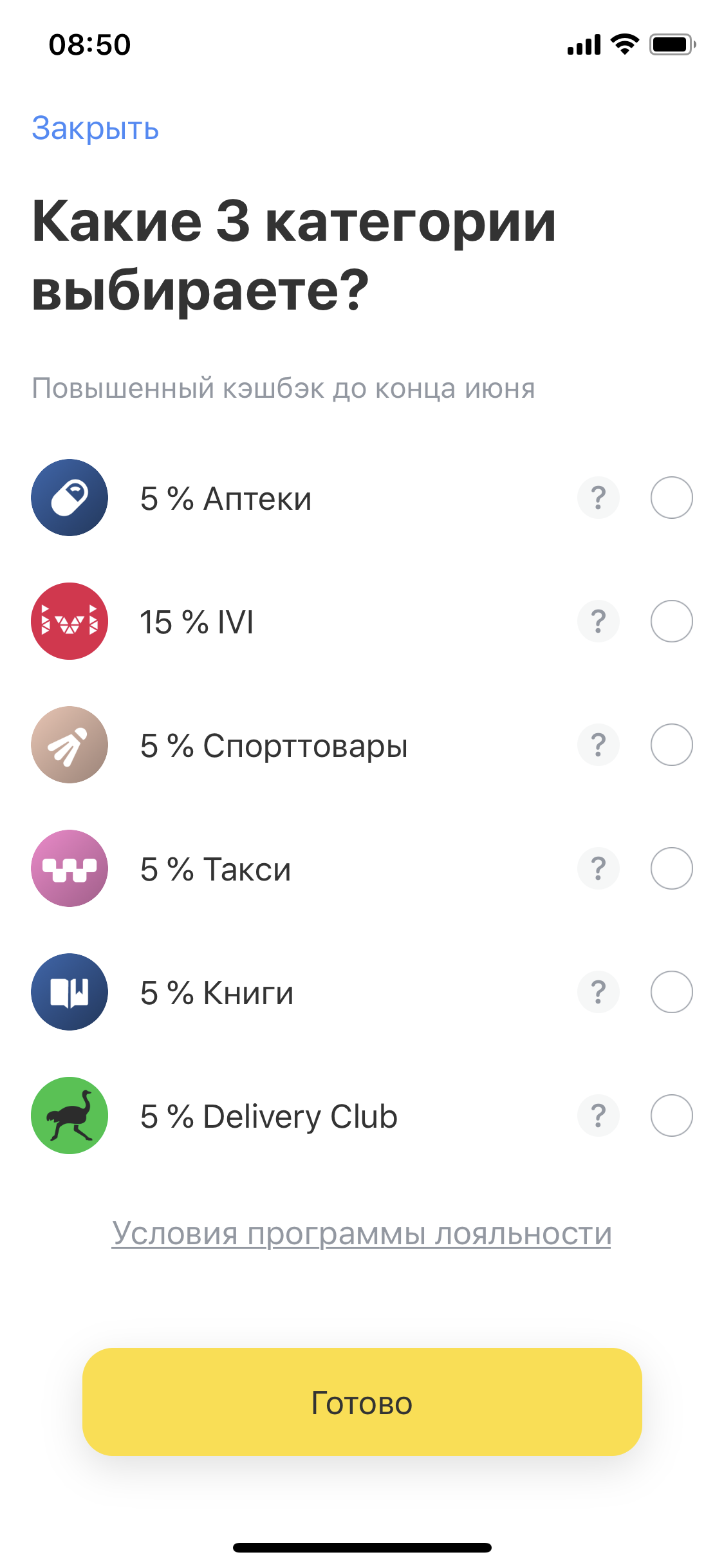The width and height of the screenshot is (724, 1568).
Task: Tap the help icon next to Книги
Action: (x=599, y=992)
